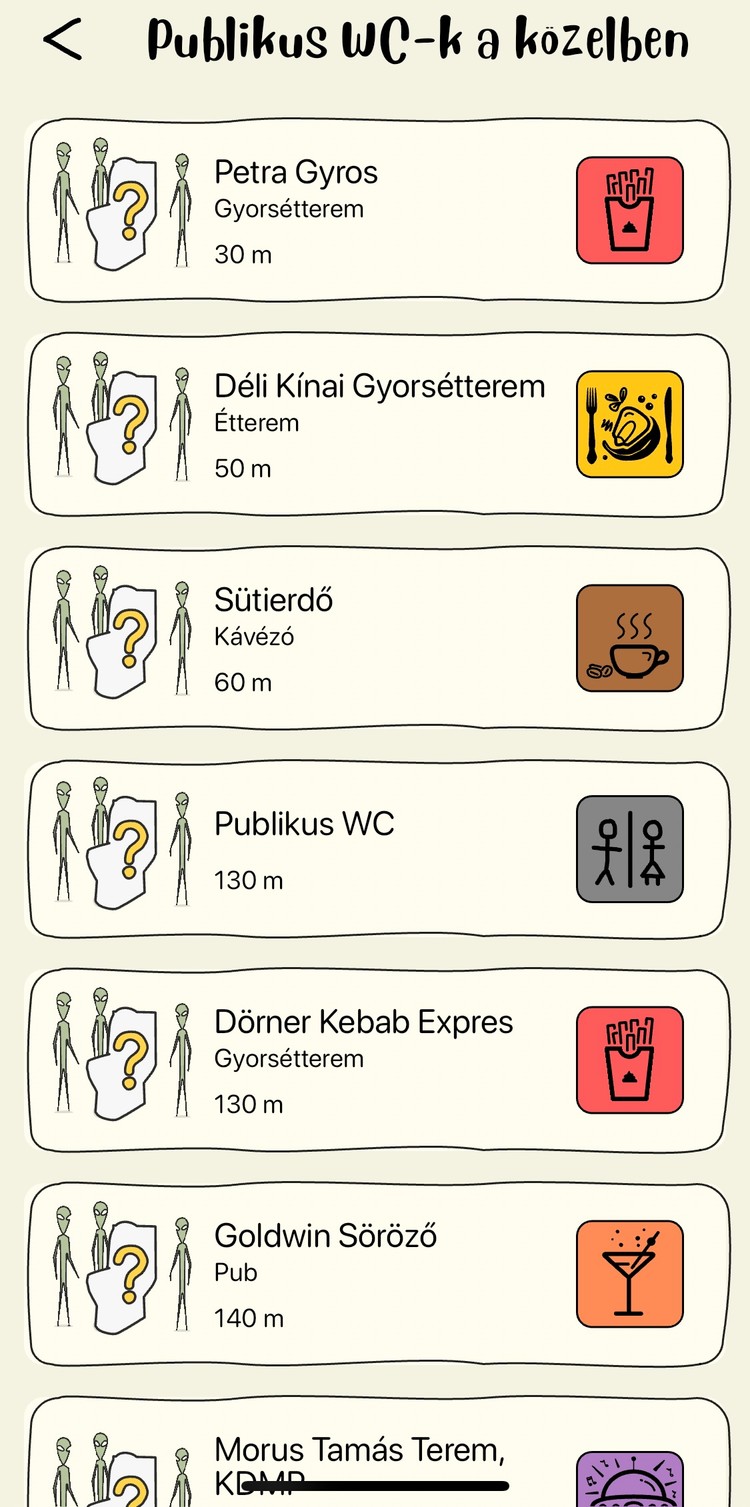Image resolution: width=750 pixels, height=1507 pixels.
Task: Open the Déli Kínai Gyorsétterem listing
Action: coord(375,424)
